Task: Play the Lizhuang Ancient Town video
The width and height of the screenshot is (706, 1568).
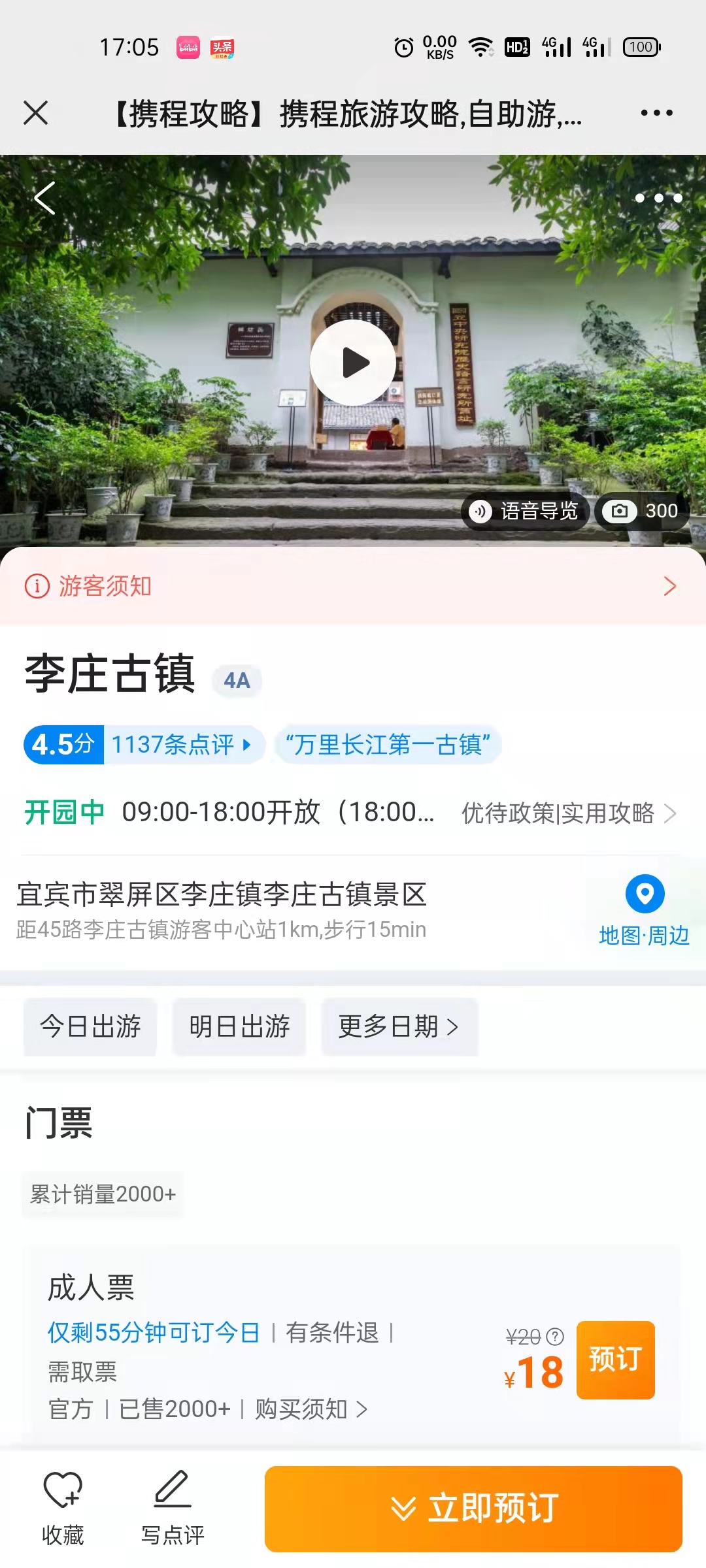Action: [x=353, y=363]
